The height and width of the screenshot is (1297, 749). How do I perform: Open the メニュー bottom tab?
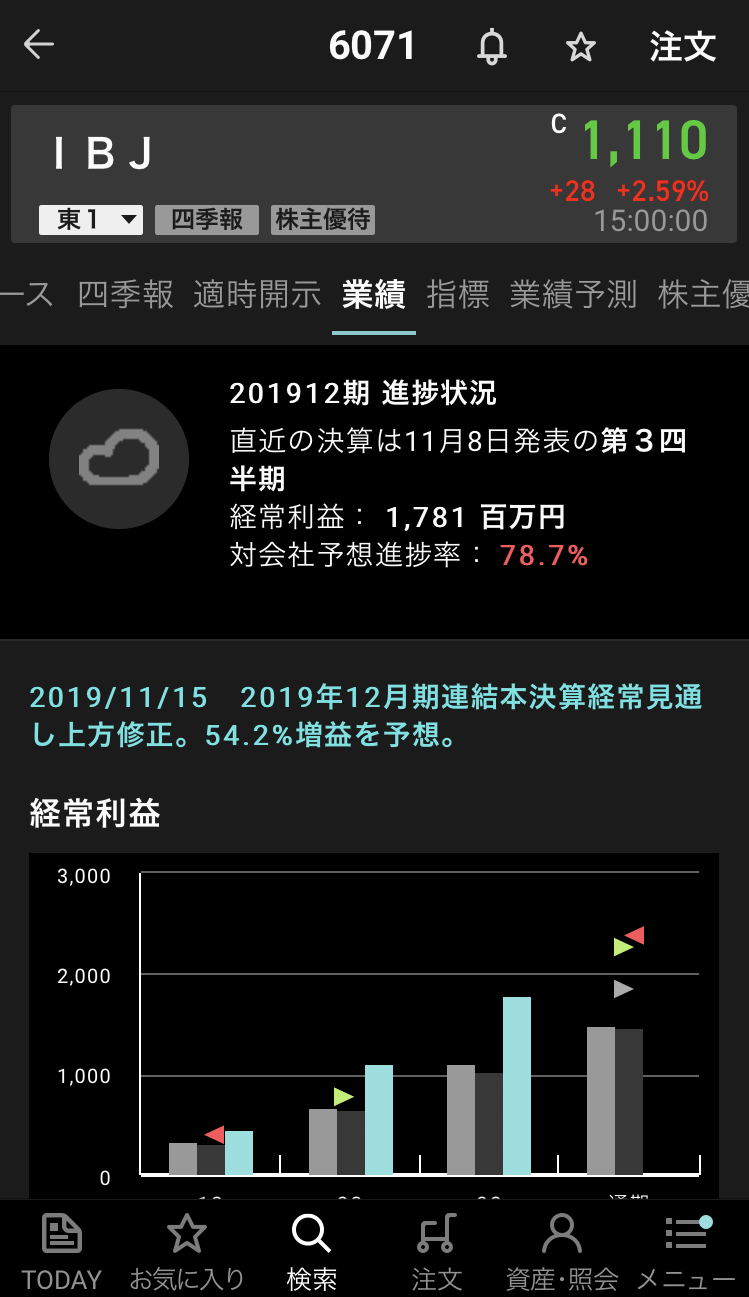click(686, 1250)
